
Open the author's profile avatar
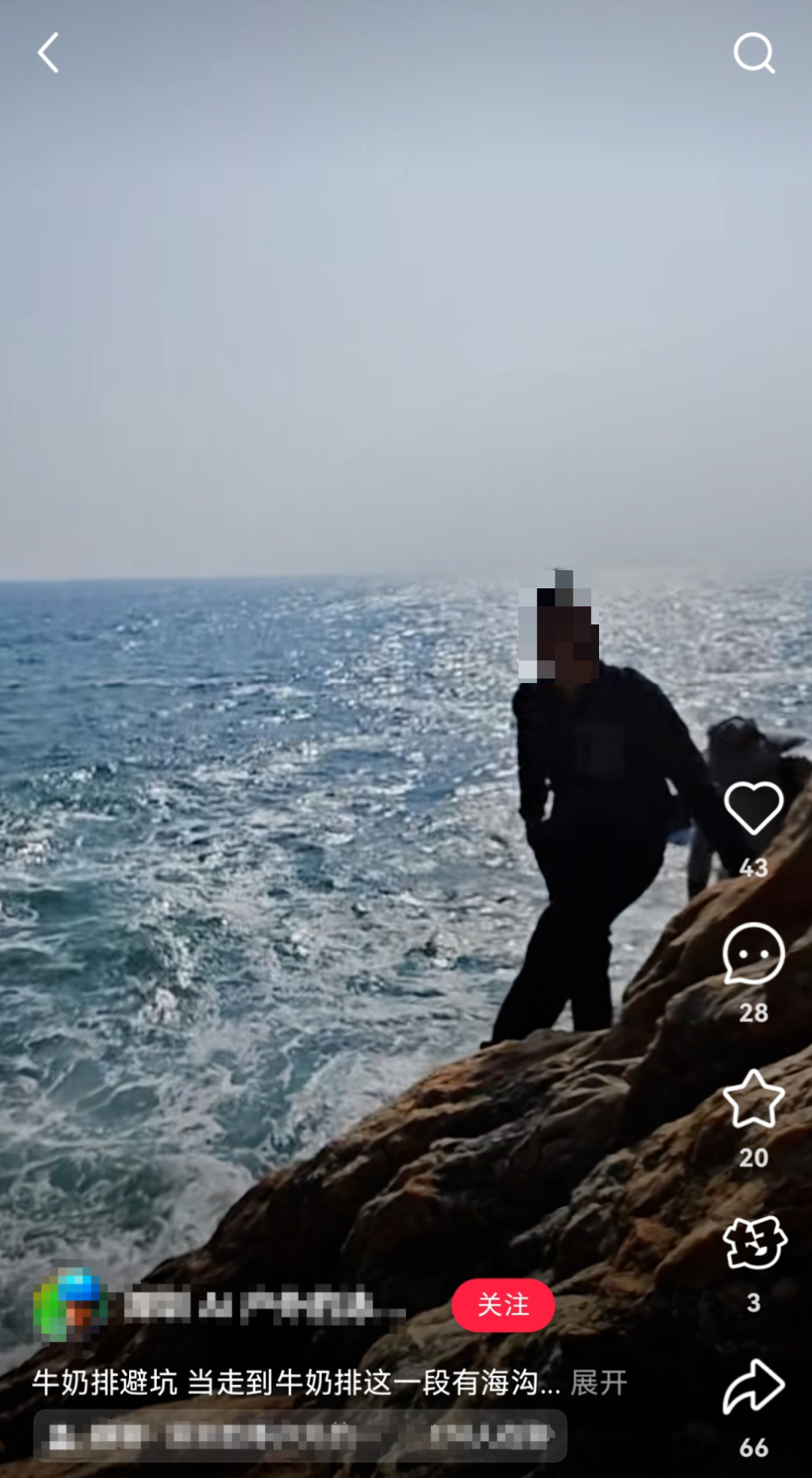click(70, 1305)
